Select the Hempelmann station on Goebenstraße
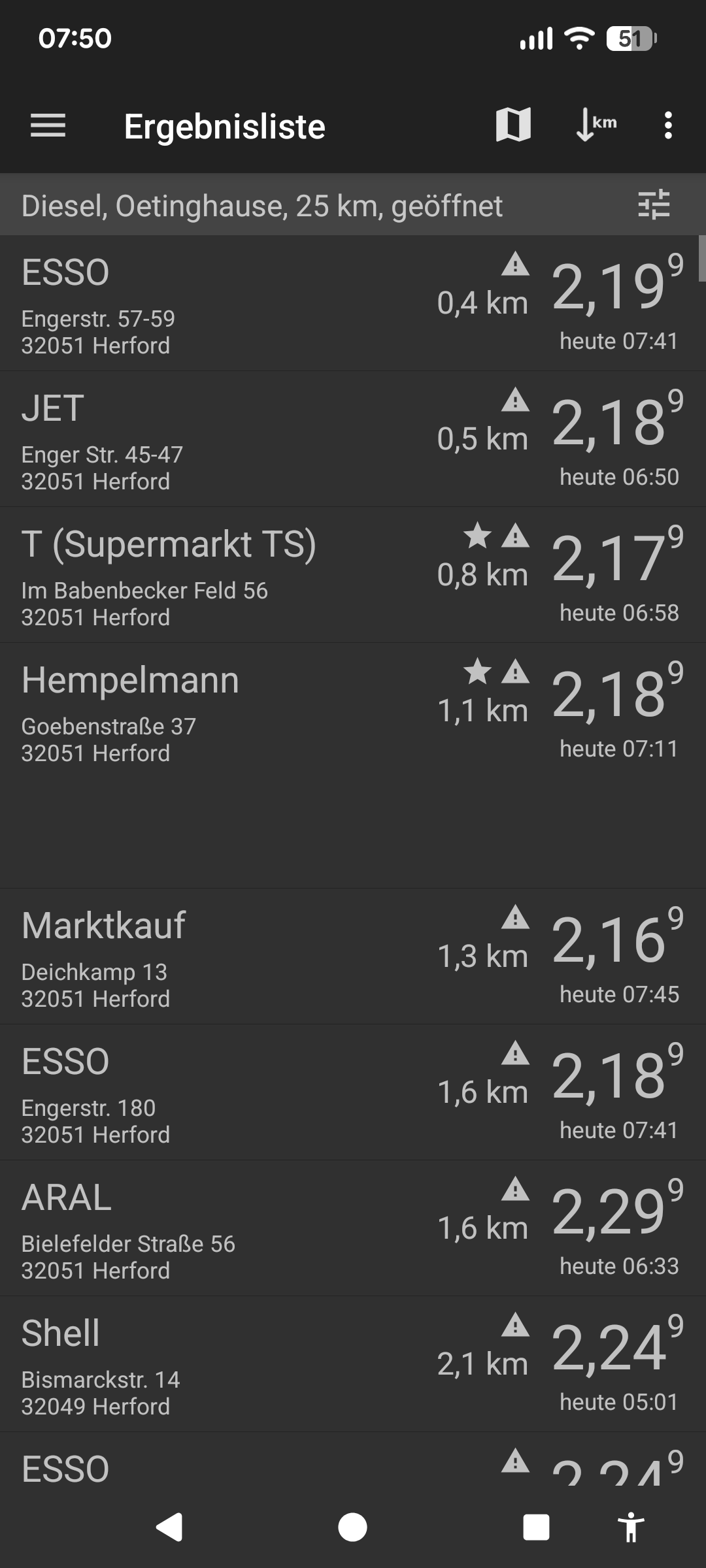The image size is (706, 1568). [x=353, y=712]
